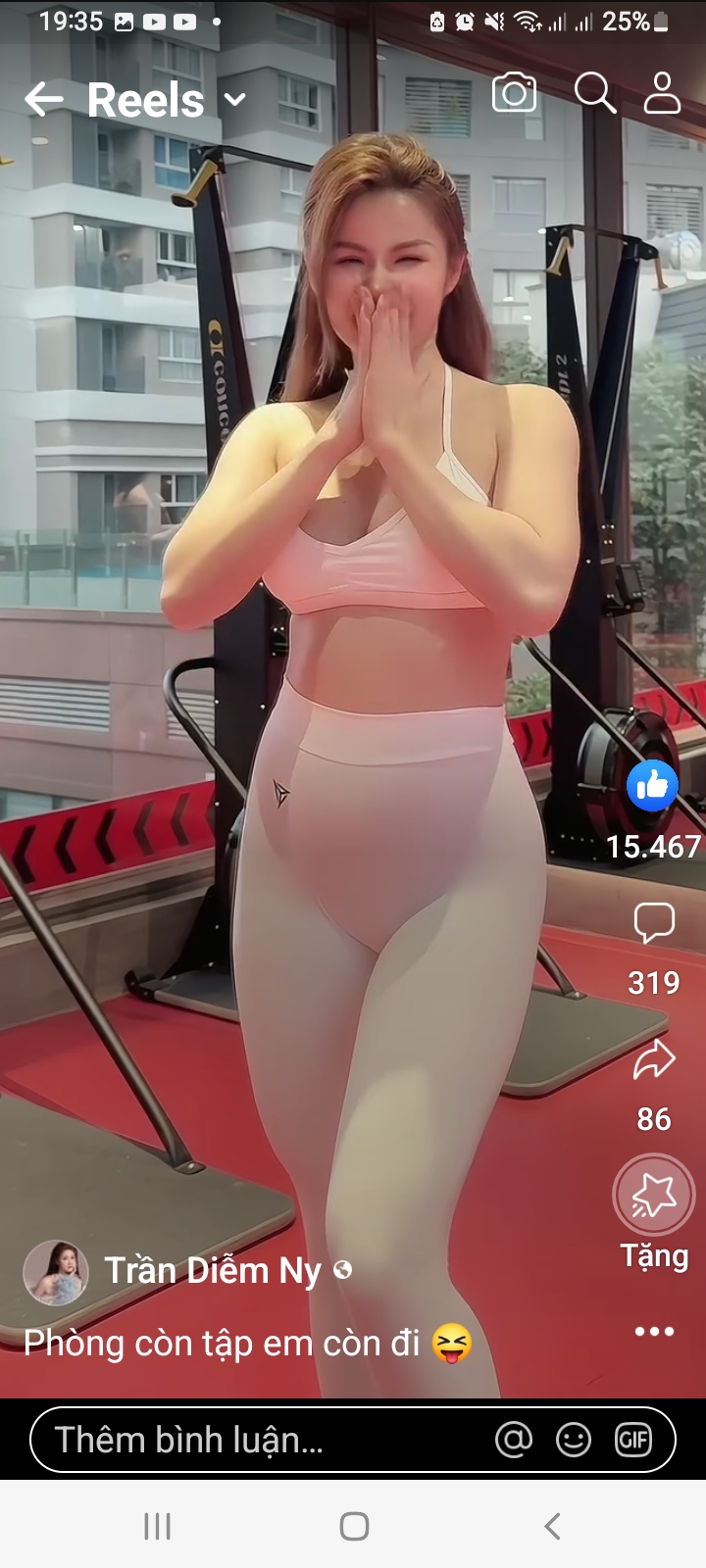The image size is (706, 1568).
Task: Open Trần Diễm Ny's profile
Action: click(x=212, y=1271)
